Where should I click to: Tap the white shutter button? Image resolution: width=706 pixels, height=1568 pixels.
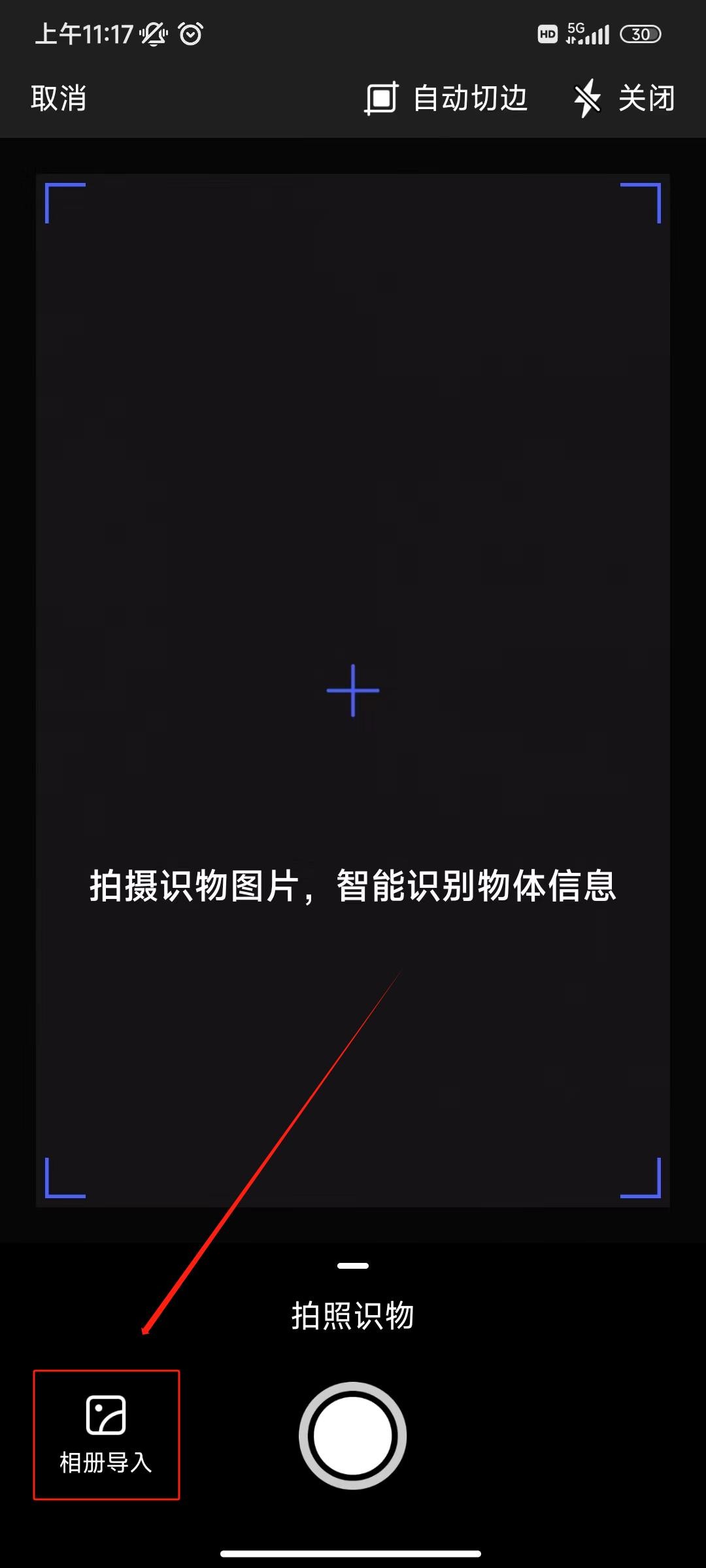[352, 1435]
